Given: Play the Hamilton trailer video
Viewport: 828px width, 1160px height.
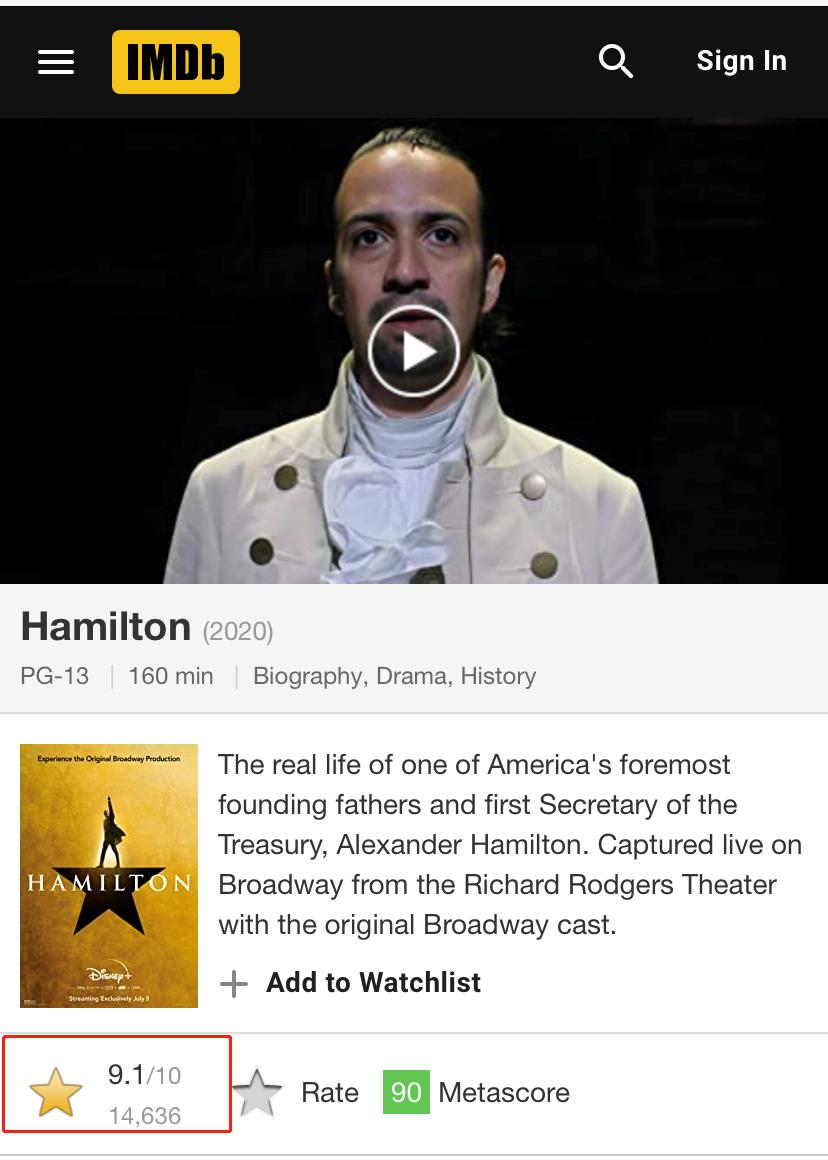Looking at the screenshot, I should (413, 351).
